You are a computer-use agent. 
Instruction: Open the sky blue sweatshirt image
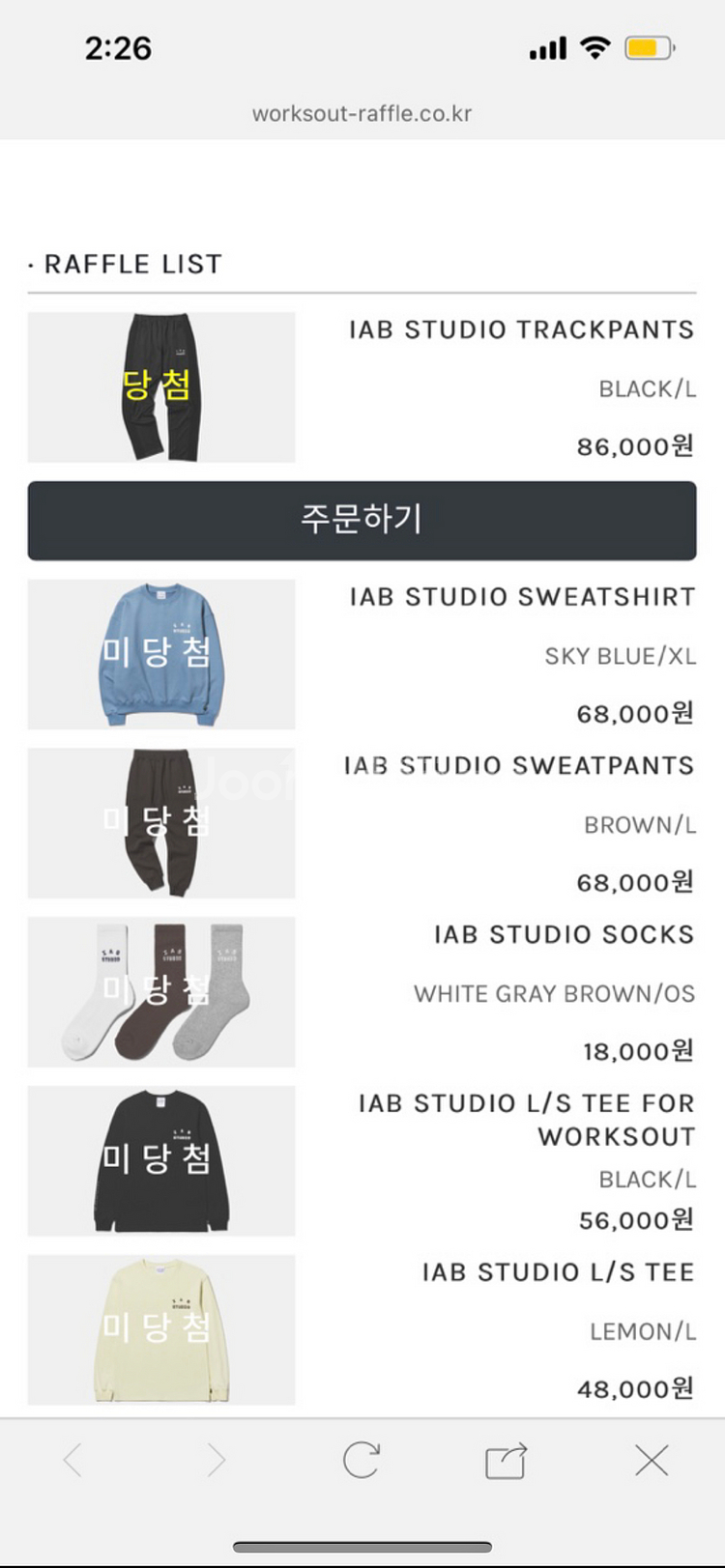click(x=161, y=654)
